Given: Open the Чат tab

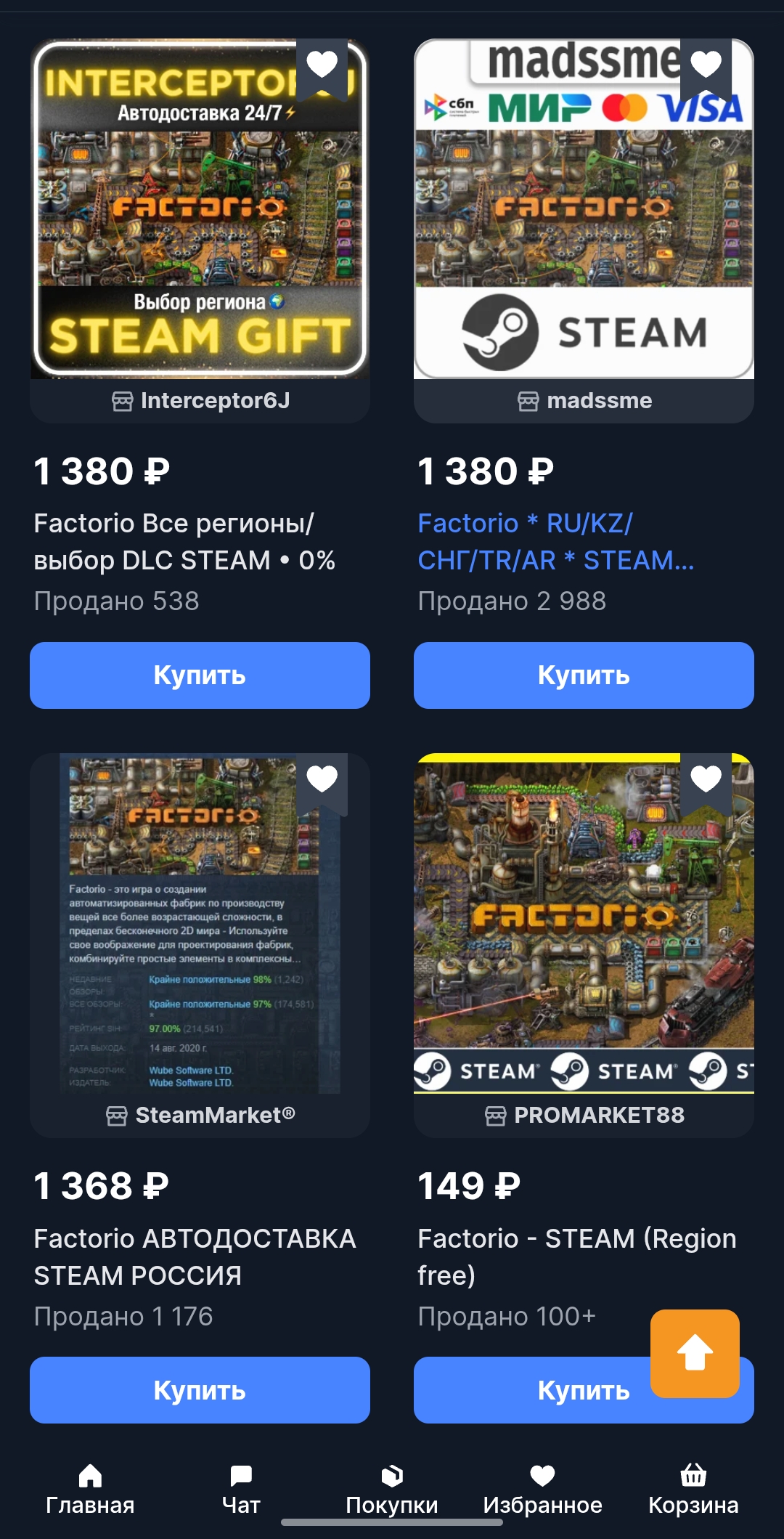Looking at the screenshot, I should coord(241,1490).
